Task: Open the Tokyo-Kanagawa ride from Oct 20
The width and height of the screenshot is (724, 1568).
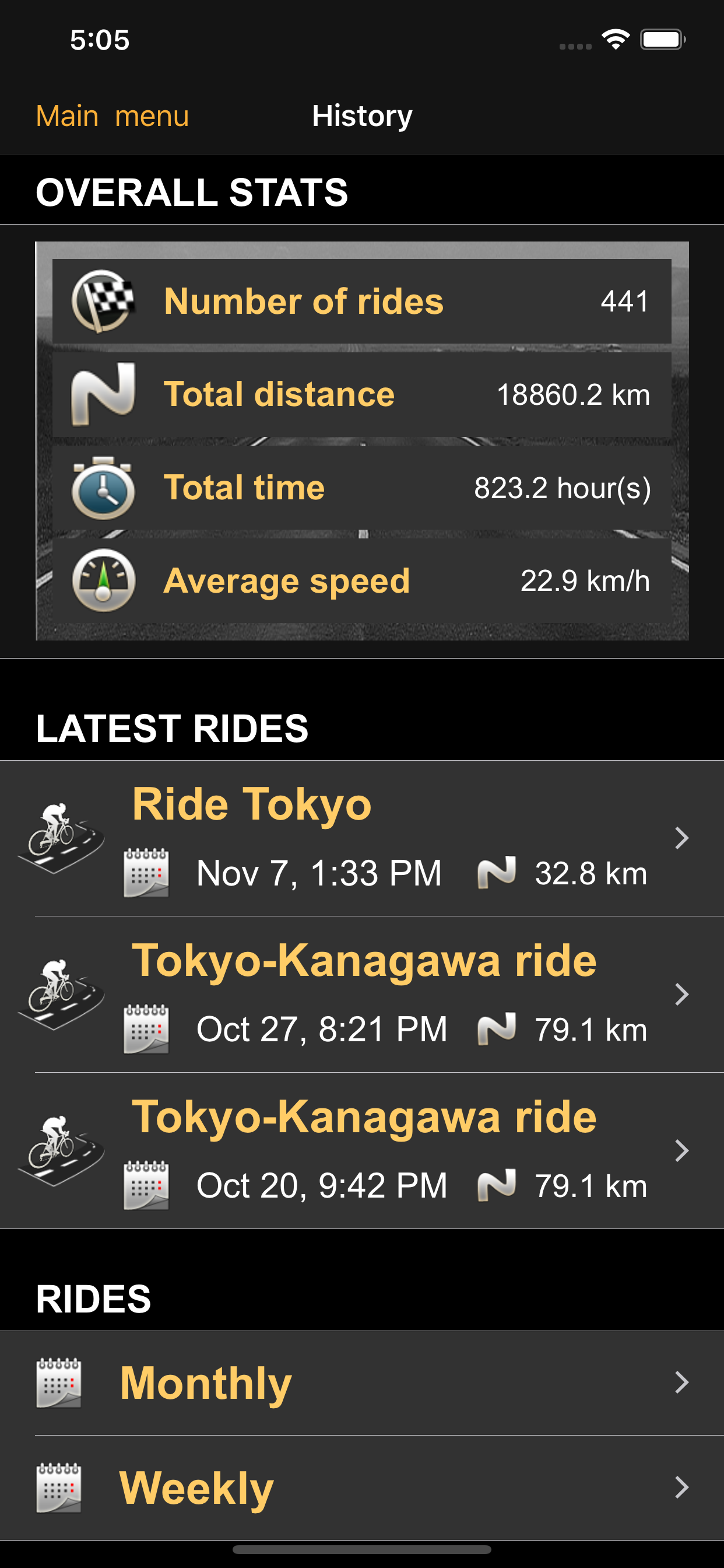Action: [x=362, y=1151]
